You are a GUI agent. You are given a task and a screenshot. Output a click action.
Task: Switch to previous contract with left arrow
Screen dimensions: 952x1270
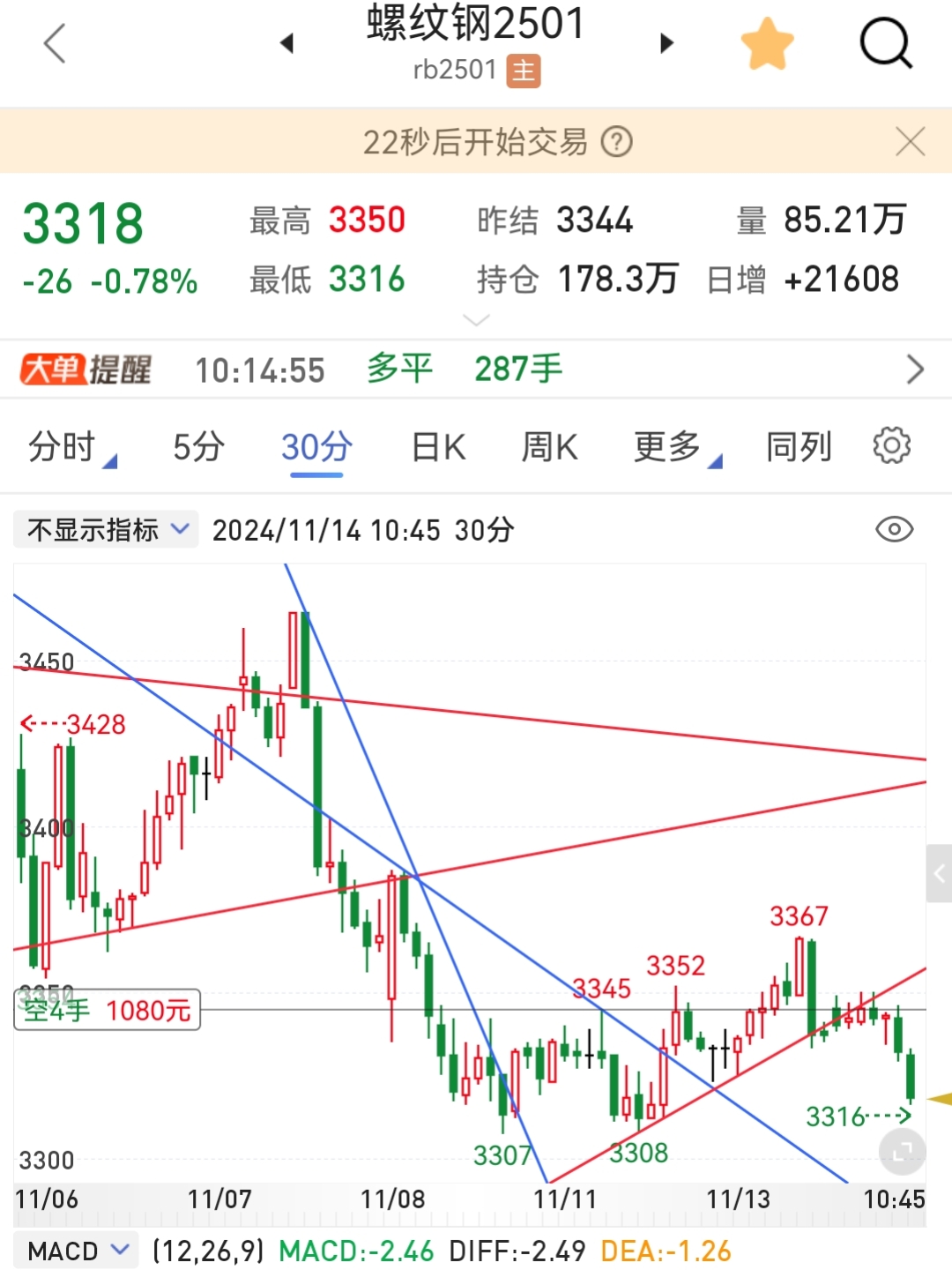click(288, 43)
